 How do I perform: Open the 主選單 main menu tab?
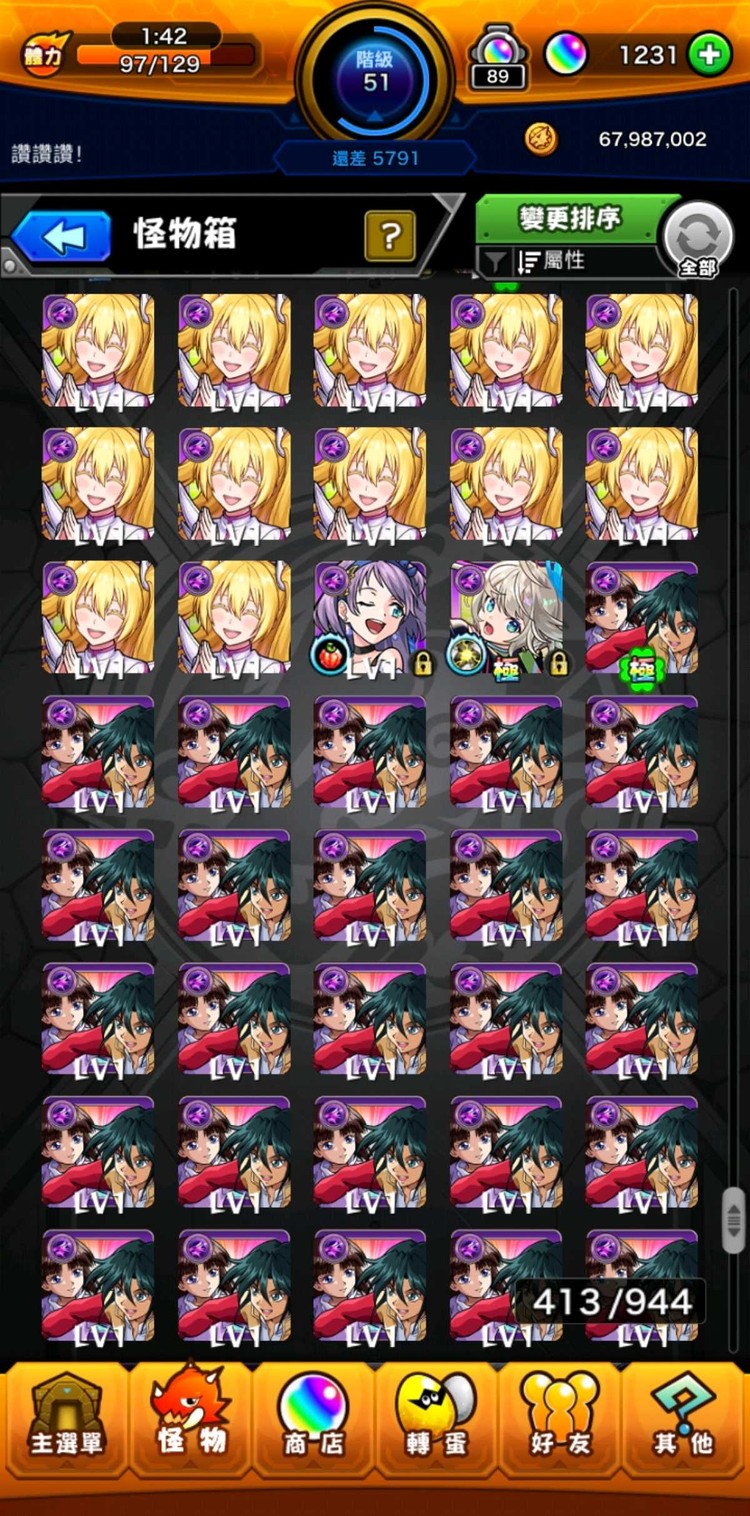coord(64,1414)
